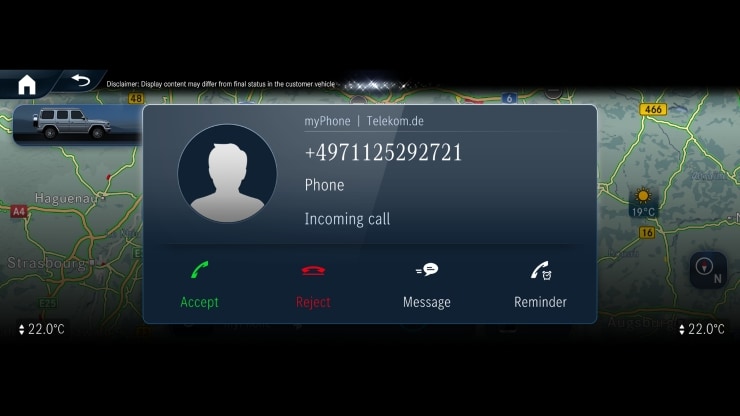Open the vehicle thumbnail tile
Image resolution: width=740 pixels, height=416 pixels.
(75, 125)
